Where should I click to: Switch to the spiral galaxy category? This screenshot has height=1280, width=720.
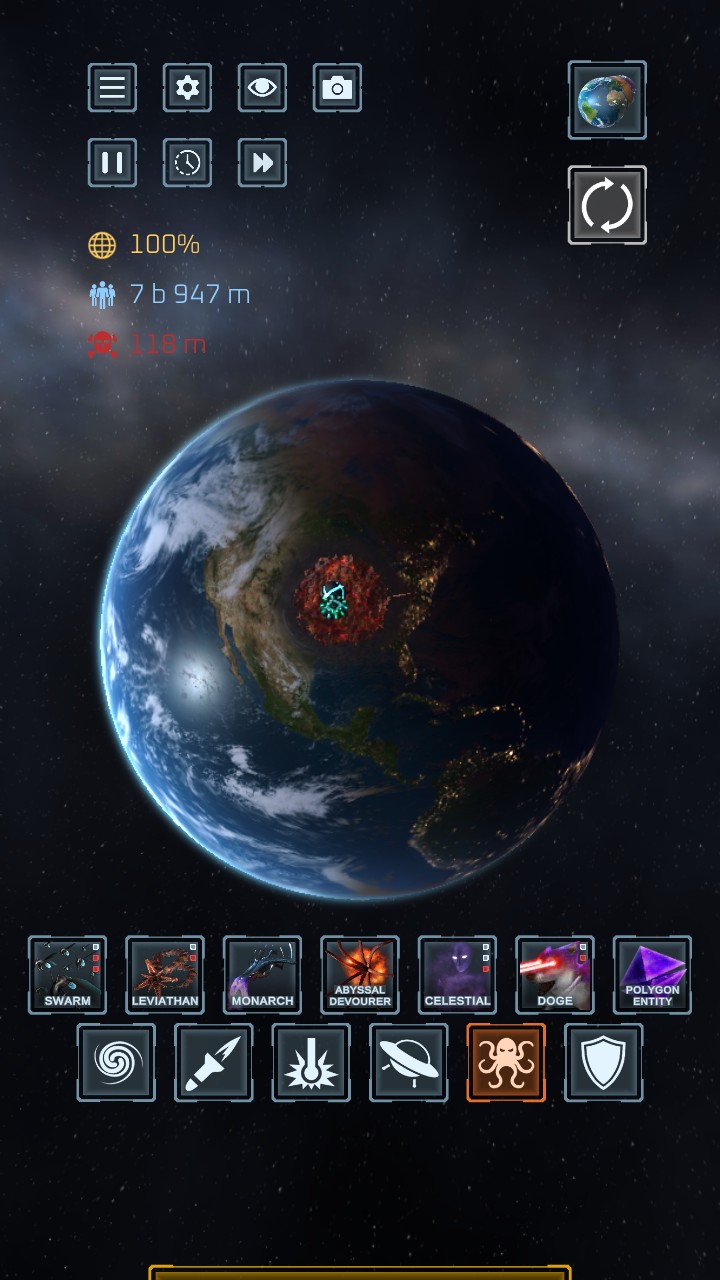[116, 1062]
